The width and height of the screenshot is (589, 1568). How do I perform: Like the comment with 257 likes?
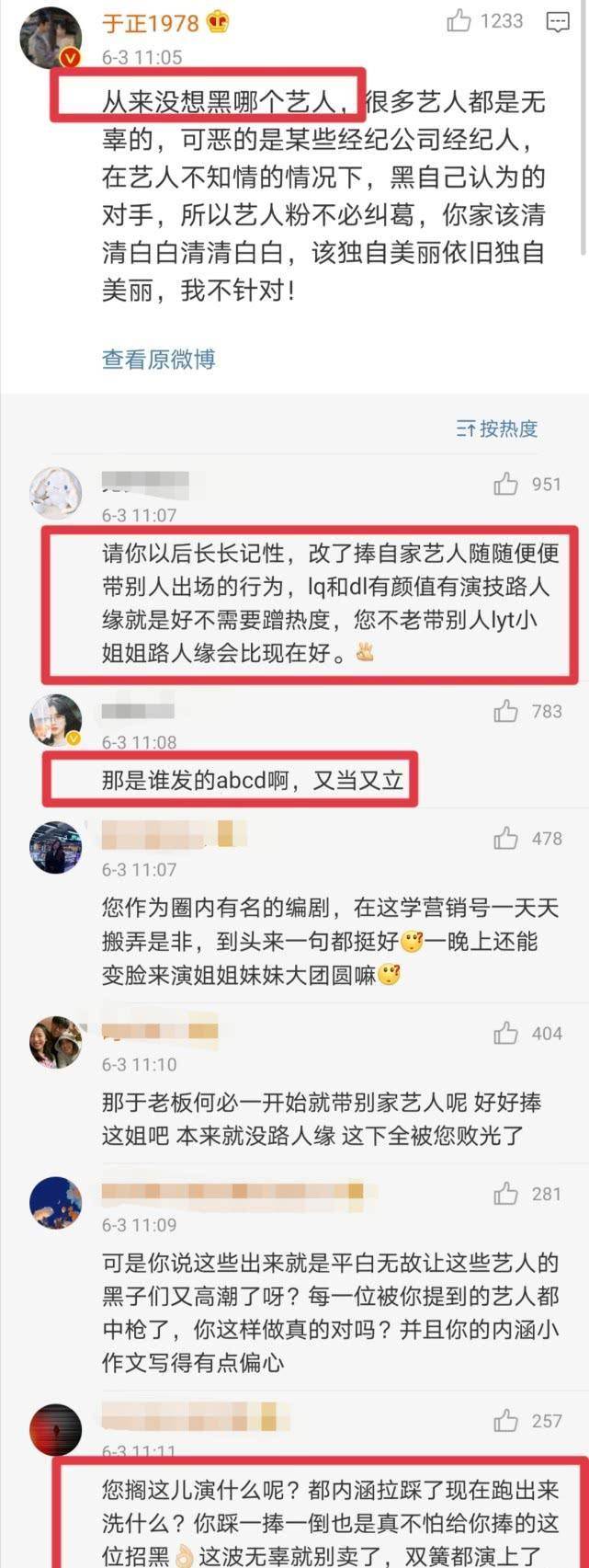tap(505, 1421)
